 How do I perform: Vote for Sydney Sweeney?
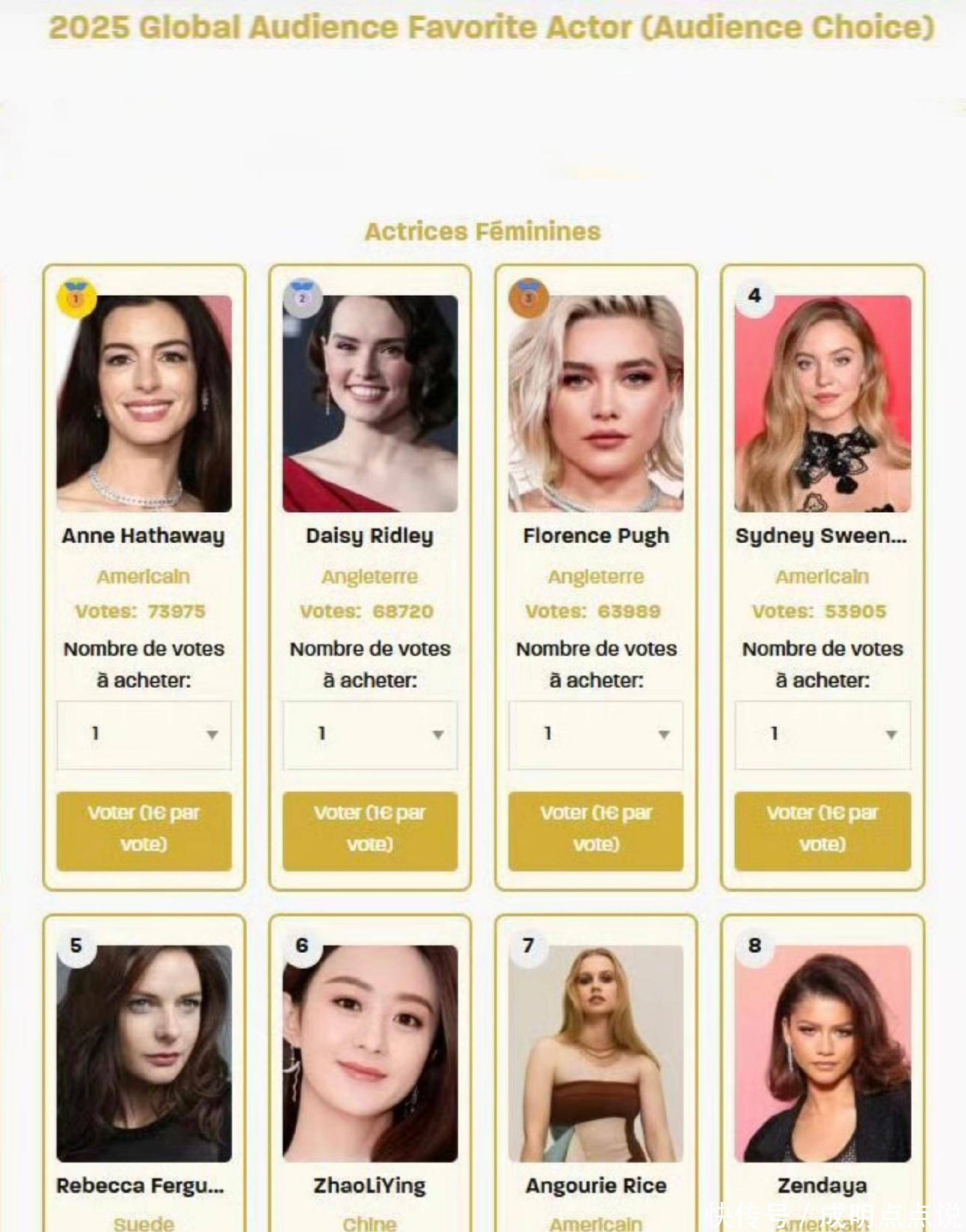point(823,831)
